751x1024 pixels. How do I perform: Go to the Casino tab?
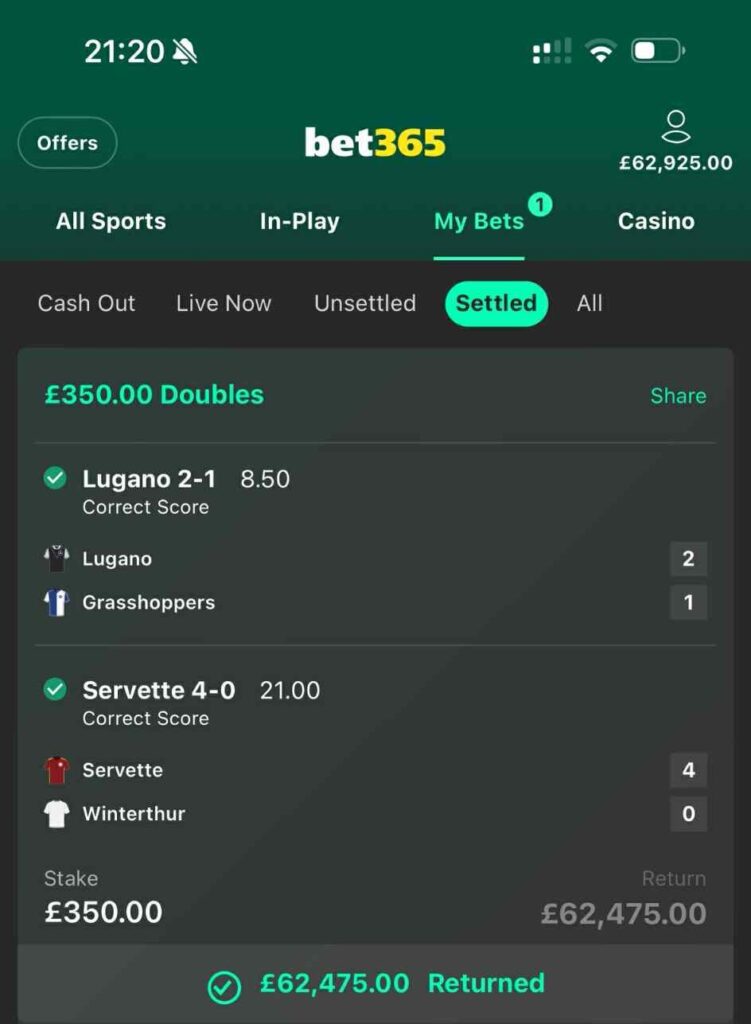point(656,221)
